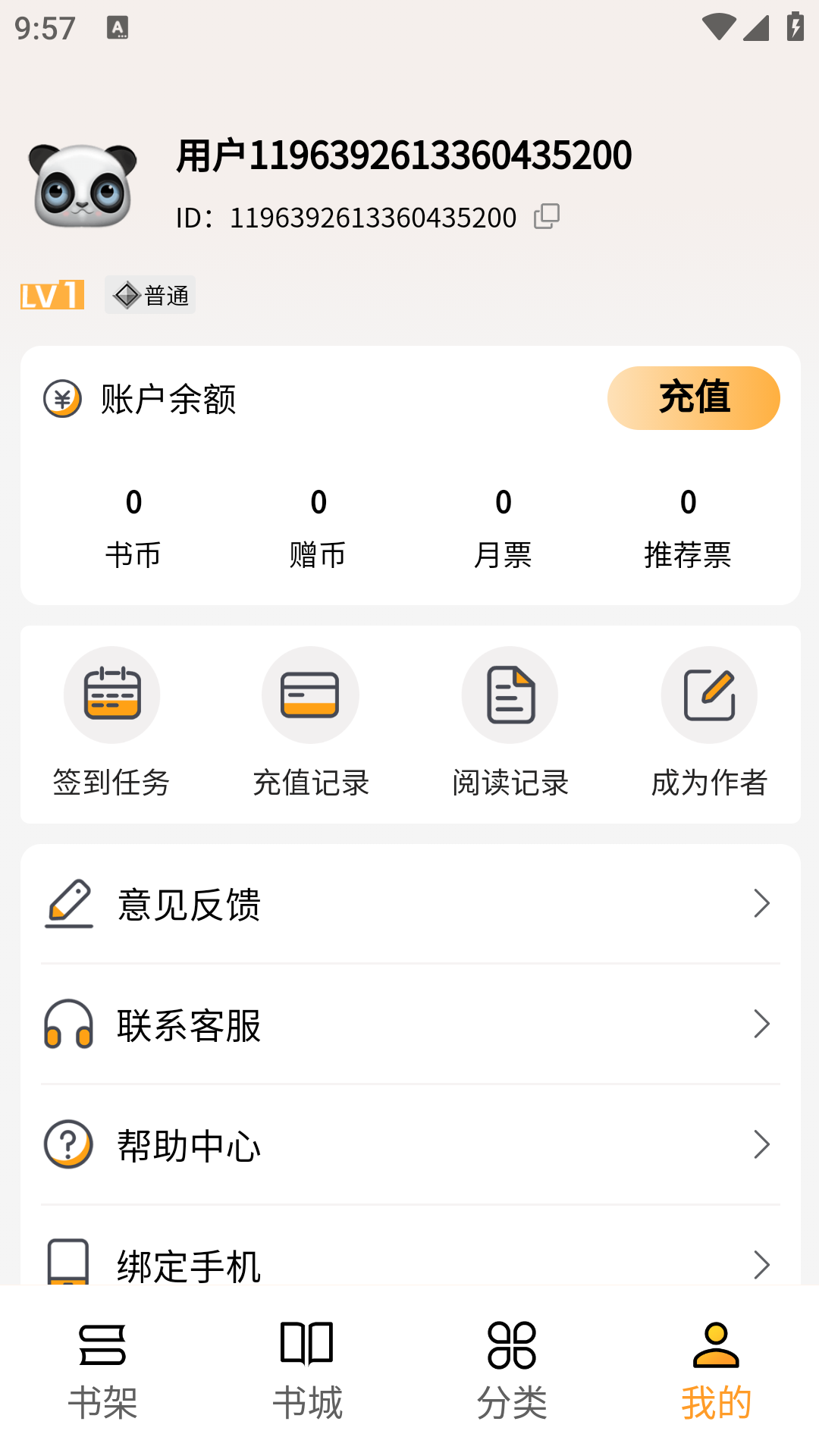Switch to the 书架 tab
This screenshot has width=819, height=1456.
(102, 1365)
